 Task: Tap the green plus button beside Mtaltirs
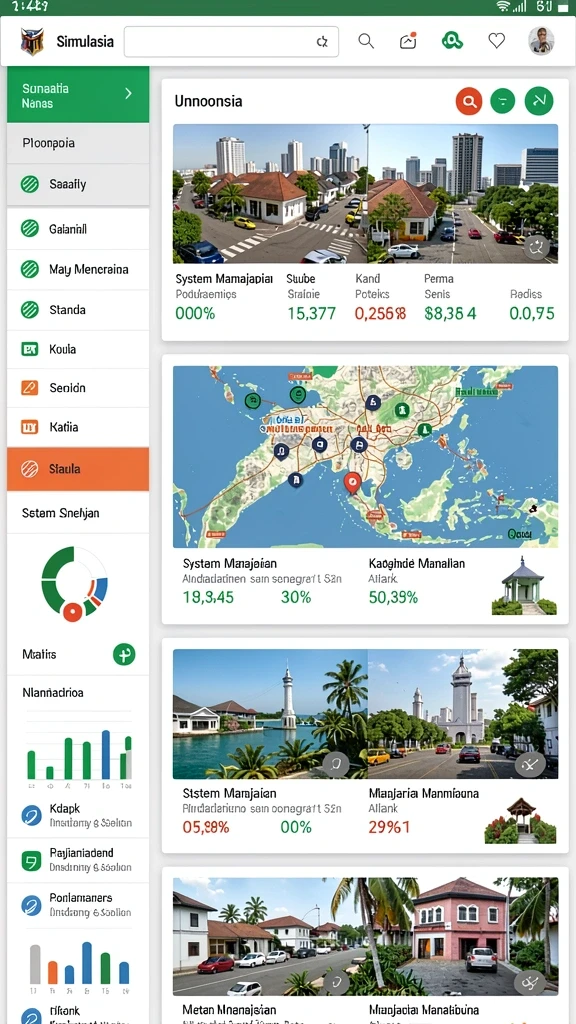tap(124, 654)
